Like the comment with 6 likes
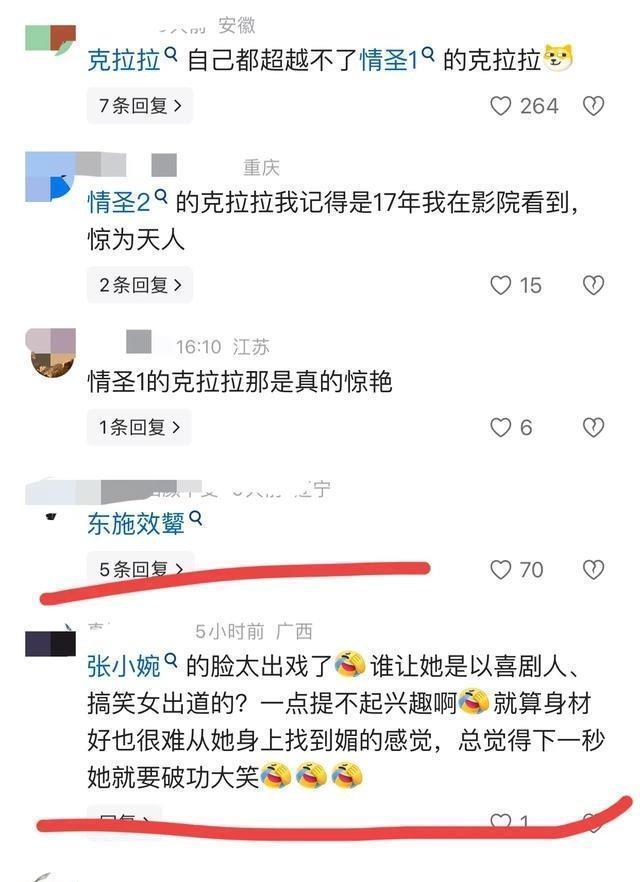The image size is (640, 882). 501,428
